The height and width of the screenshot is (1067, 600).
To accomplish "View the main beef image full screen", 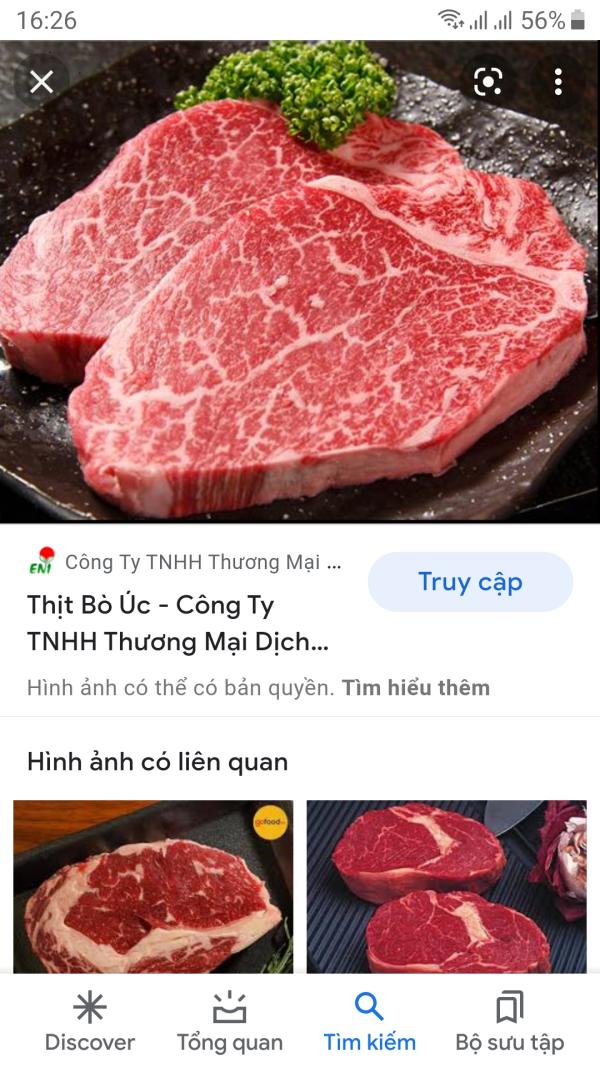I will tap(300, 300).
